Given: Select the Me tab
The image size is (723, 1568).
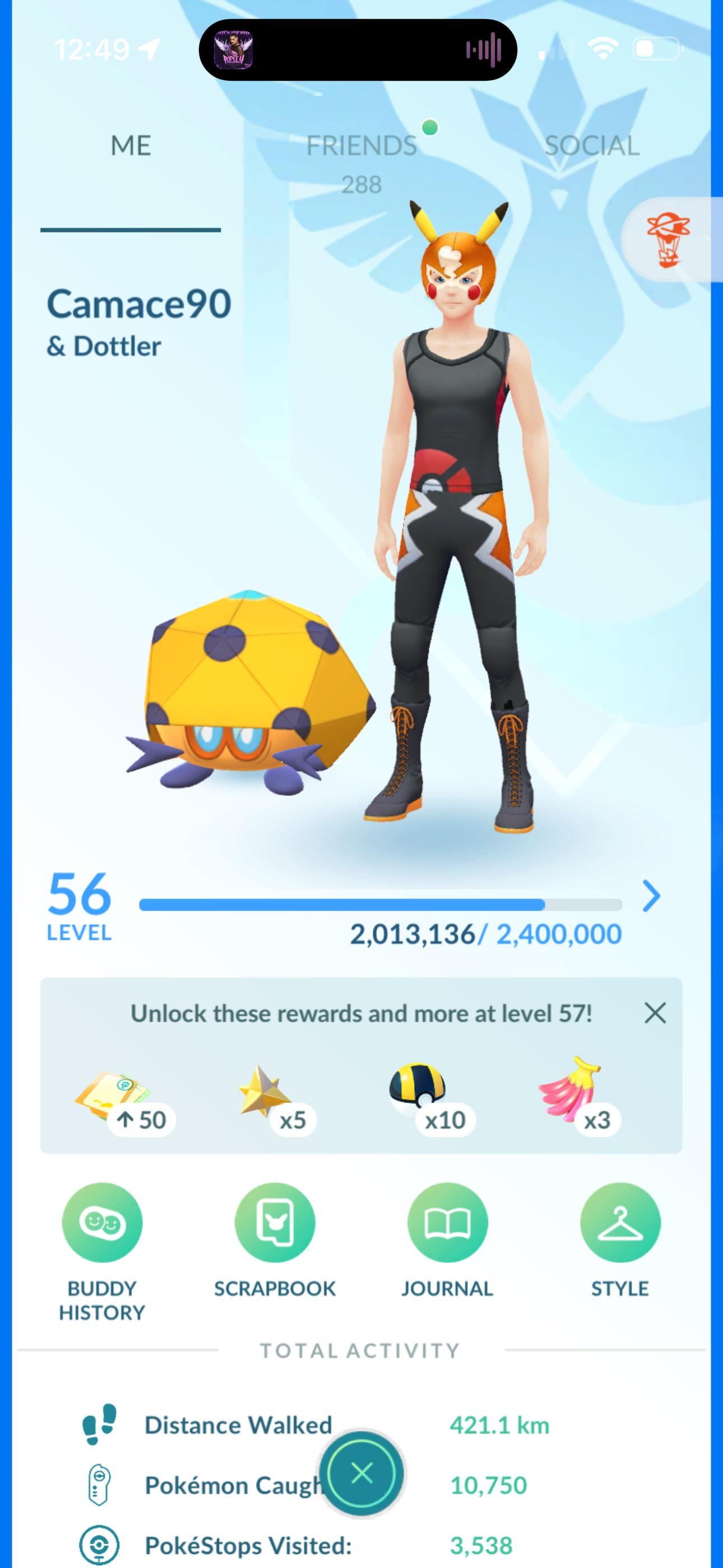Looking at the screenshot, I should tap(131, 146).
